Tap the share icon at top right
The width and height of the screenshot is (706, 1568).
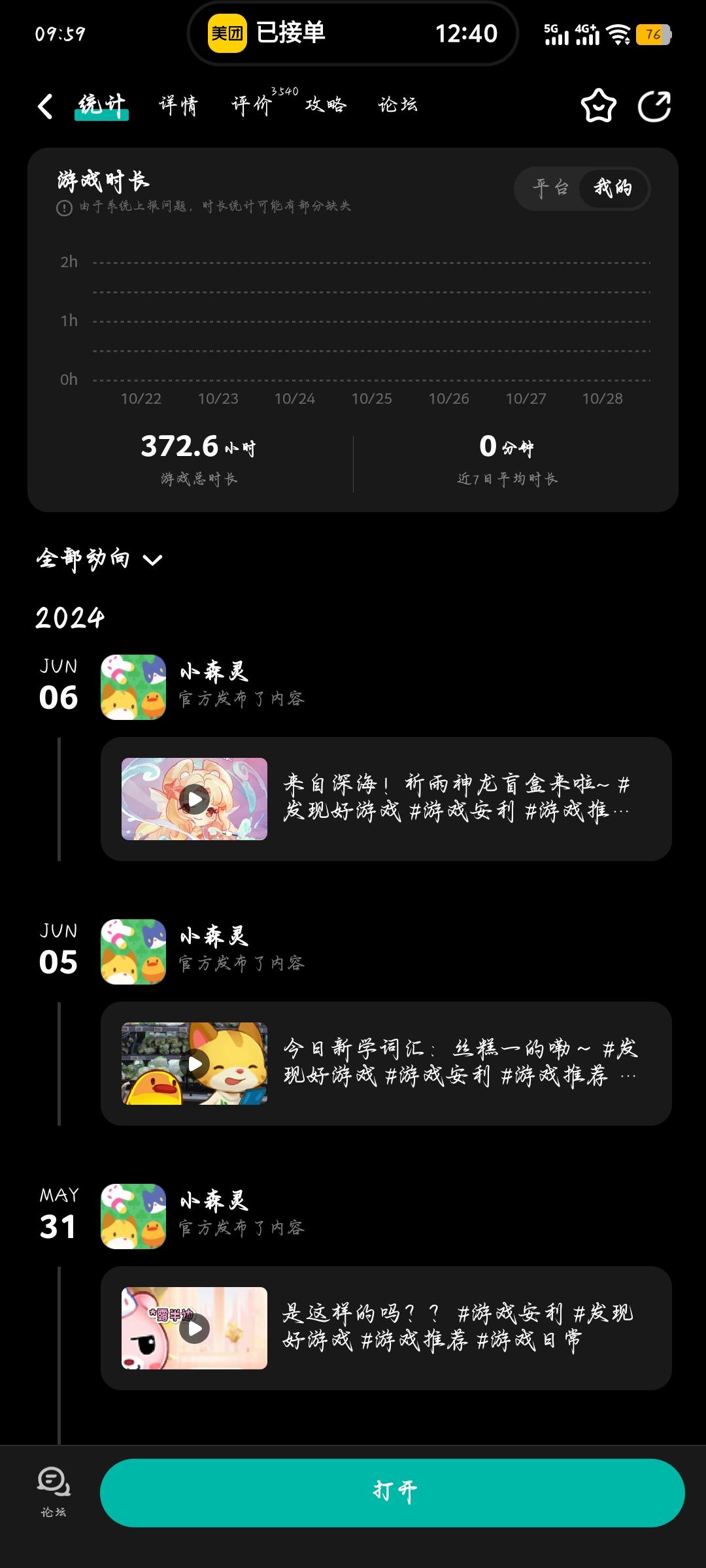[657, 105]
